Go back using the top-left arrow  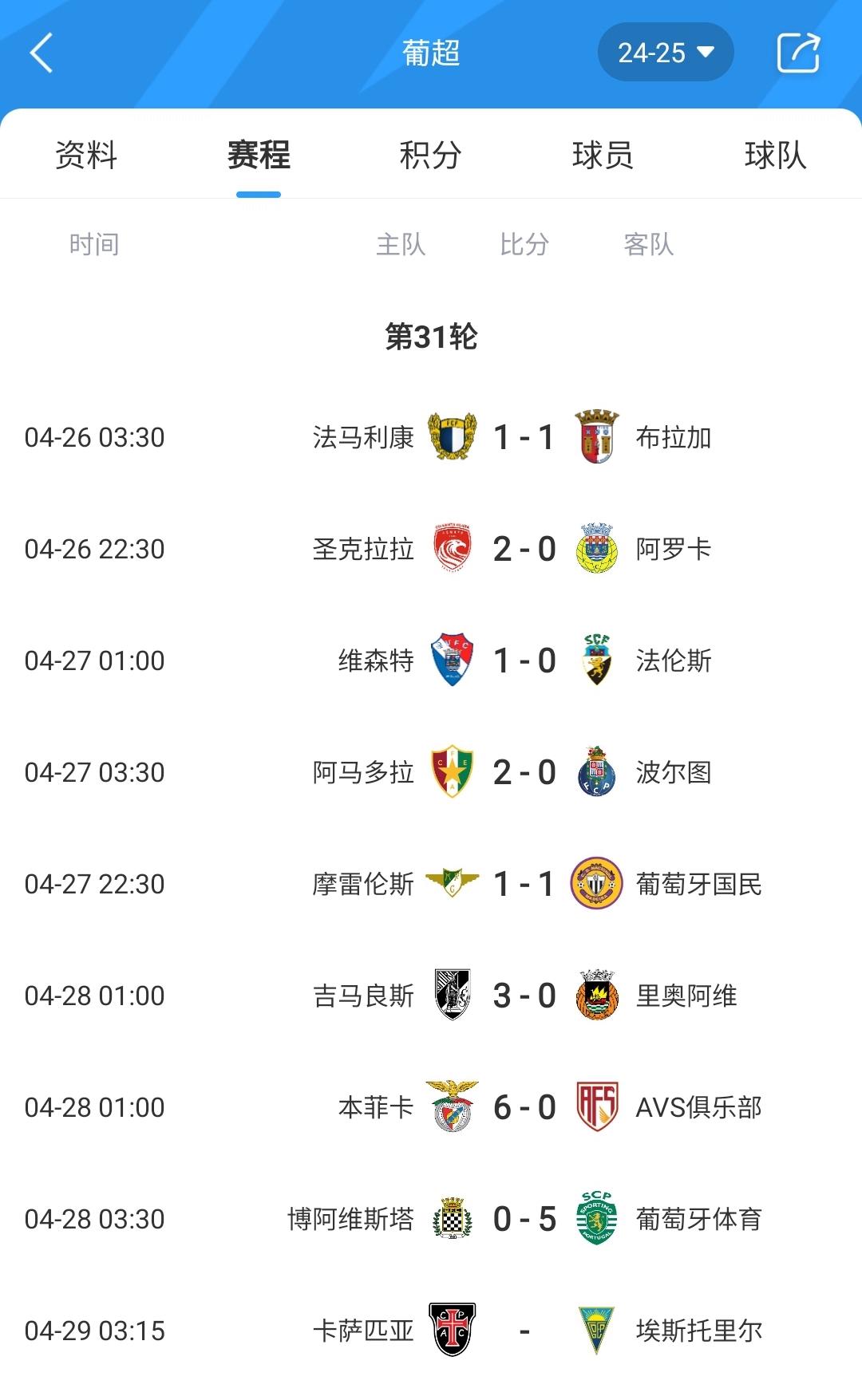pyautogui.click(x=42, y=53)
